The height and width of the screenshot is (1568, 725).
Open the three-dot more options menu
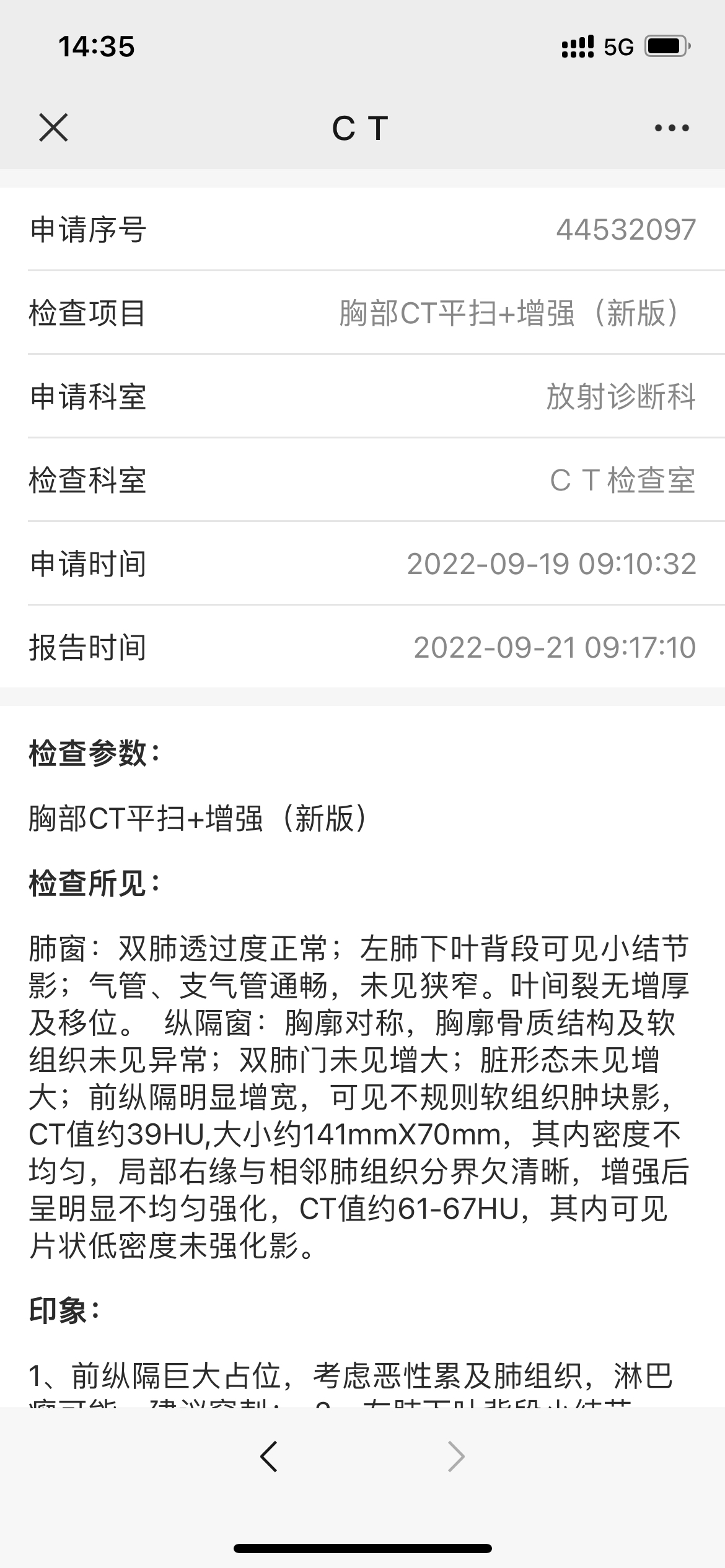672,128
